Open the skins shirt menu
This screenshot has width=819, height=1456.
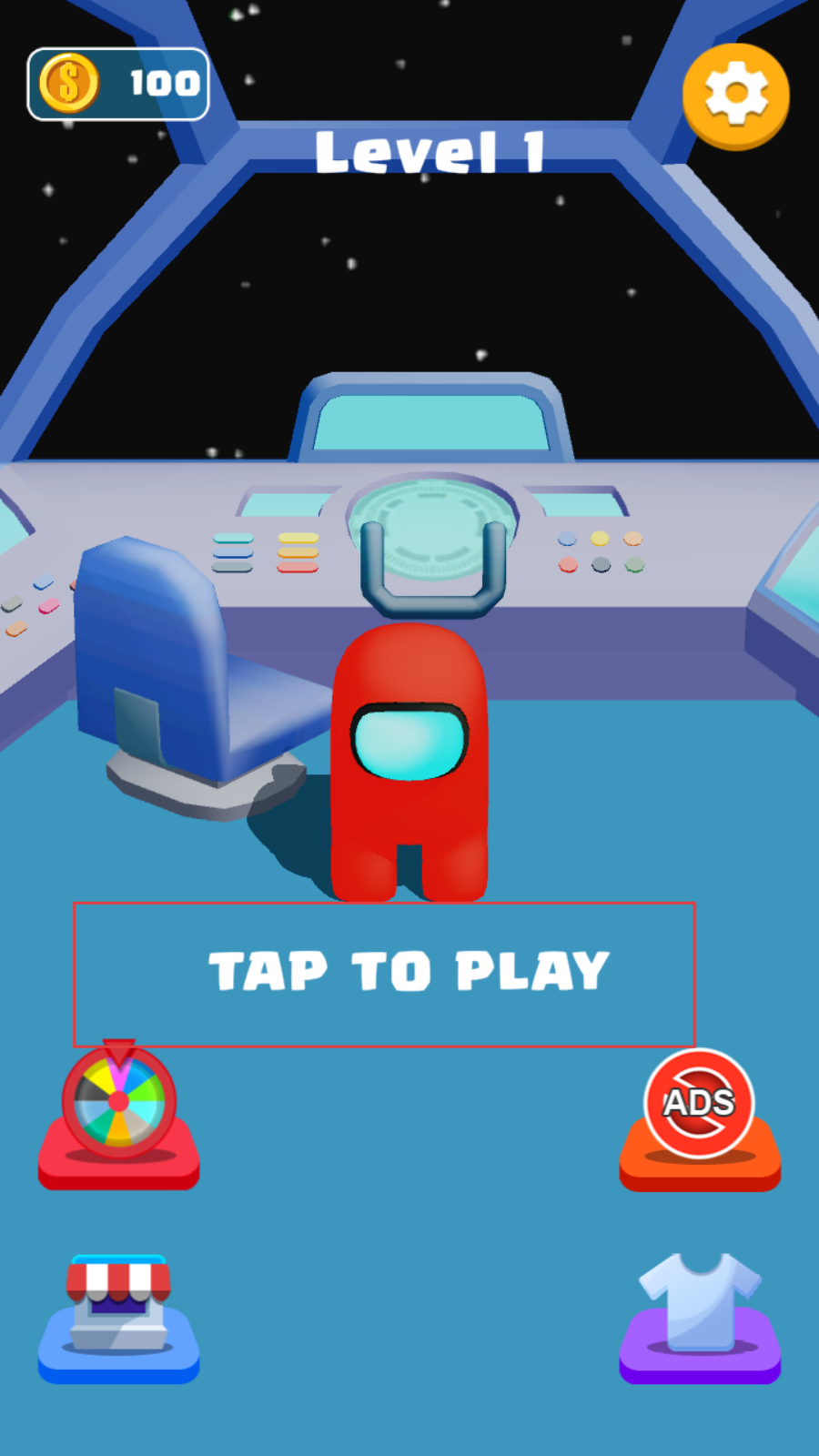[700, 1318]
